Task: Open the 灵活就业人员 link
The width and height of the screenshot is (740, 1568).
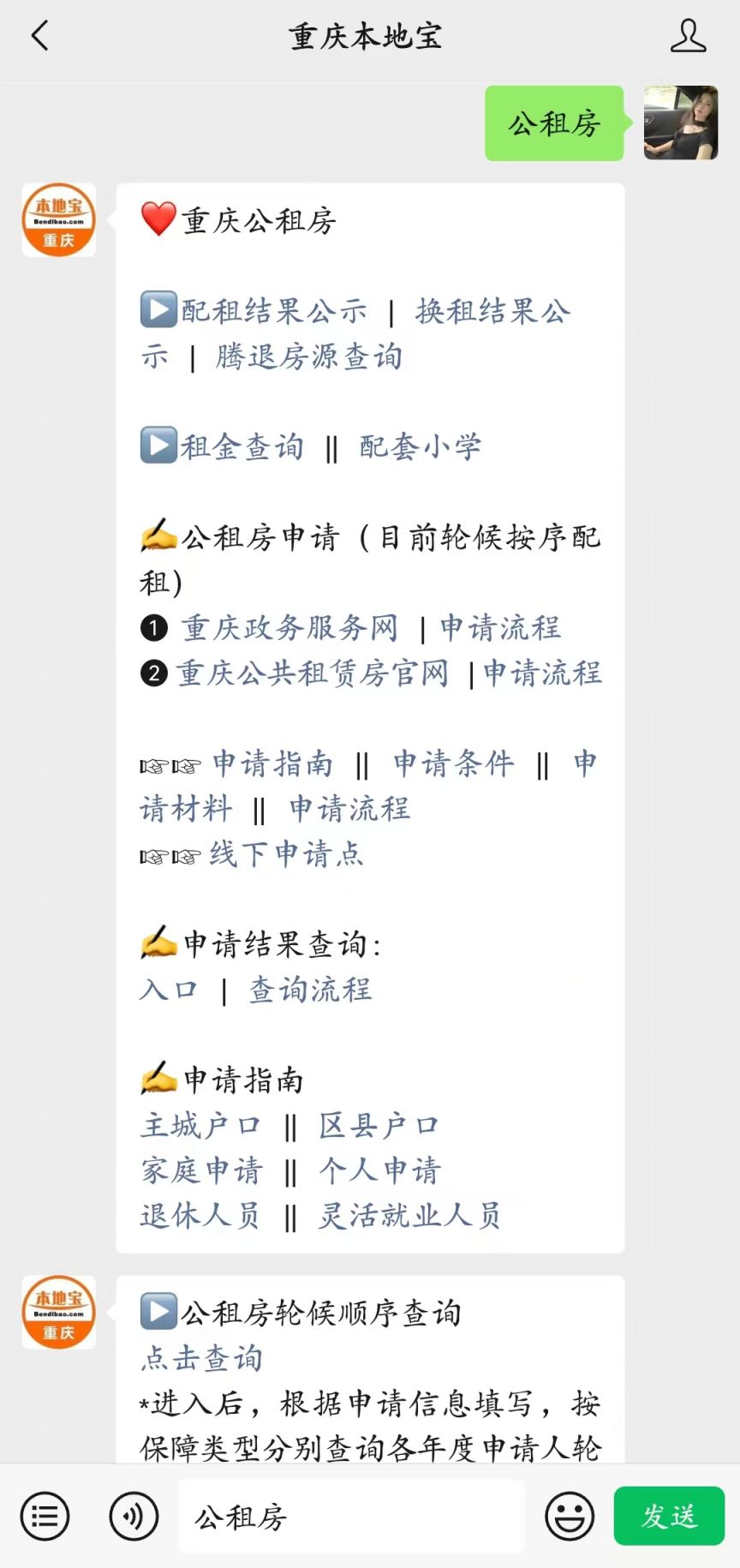Action: pos(409,1216)
